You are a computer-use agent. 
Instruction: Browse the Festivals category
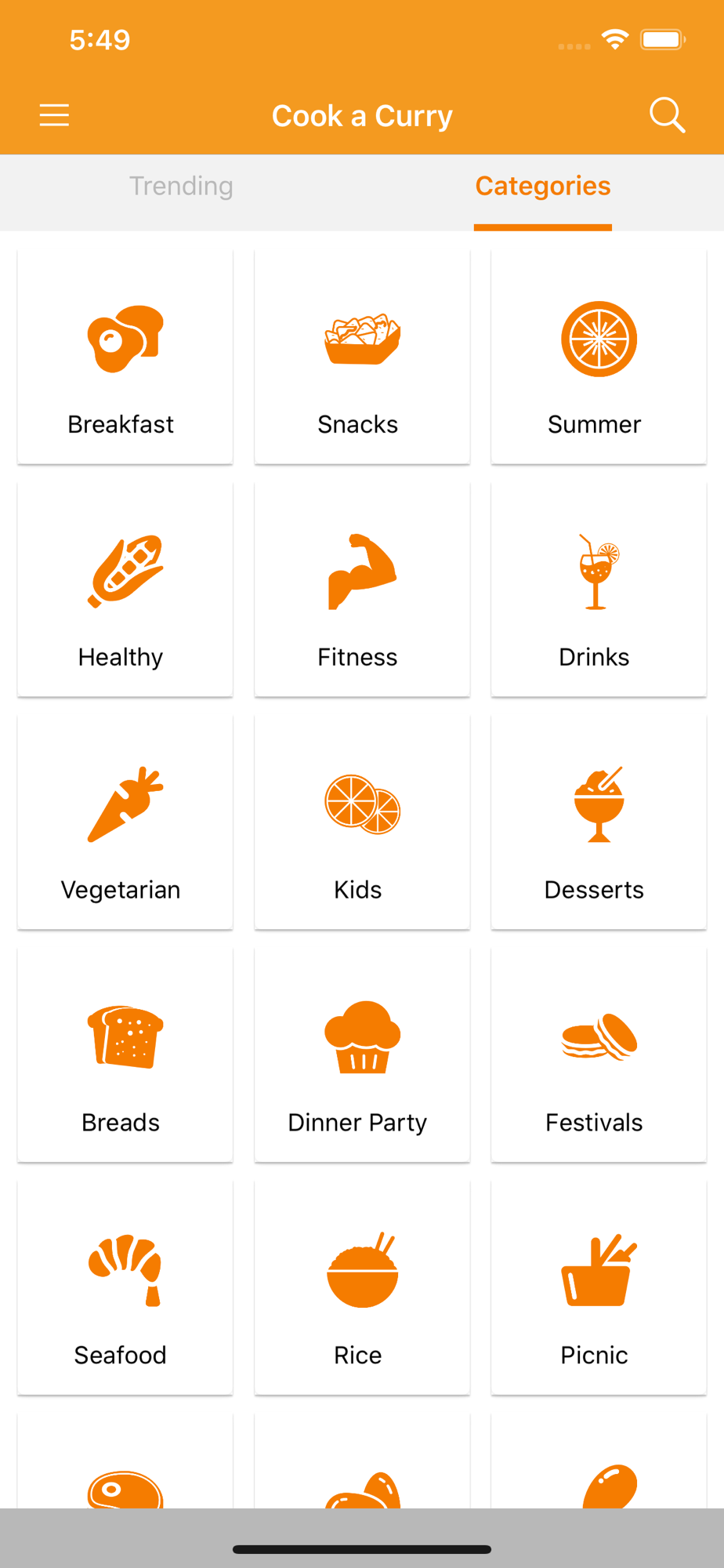point(599,1055)
